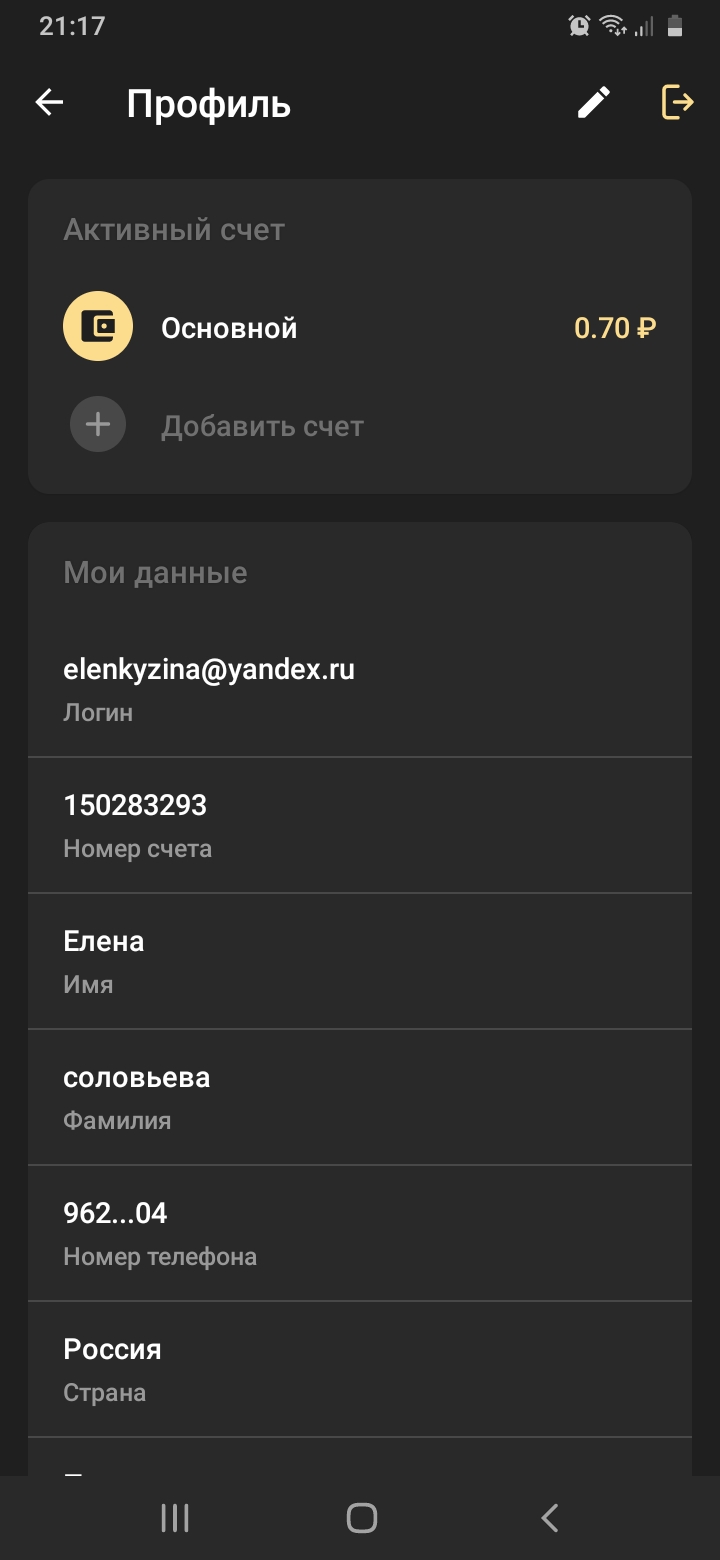Go back from the Профиль screen

[49, 103]
